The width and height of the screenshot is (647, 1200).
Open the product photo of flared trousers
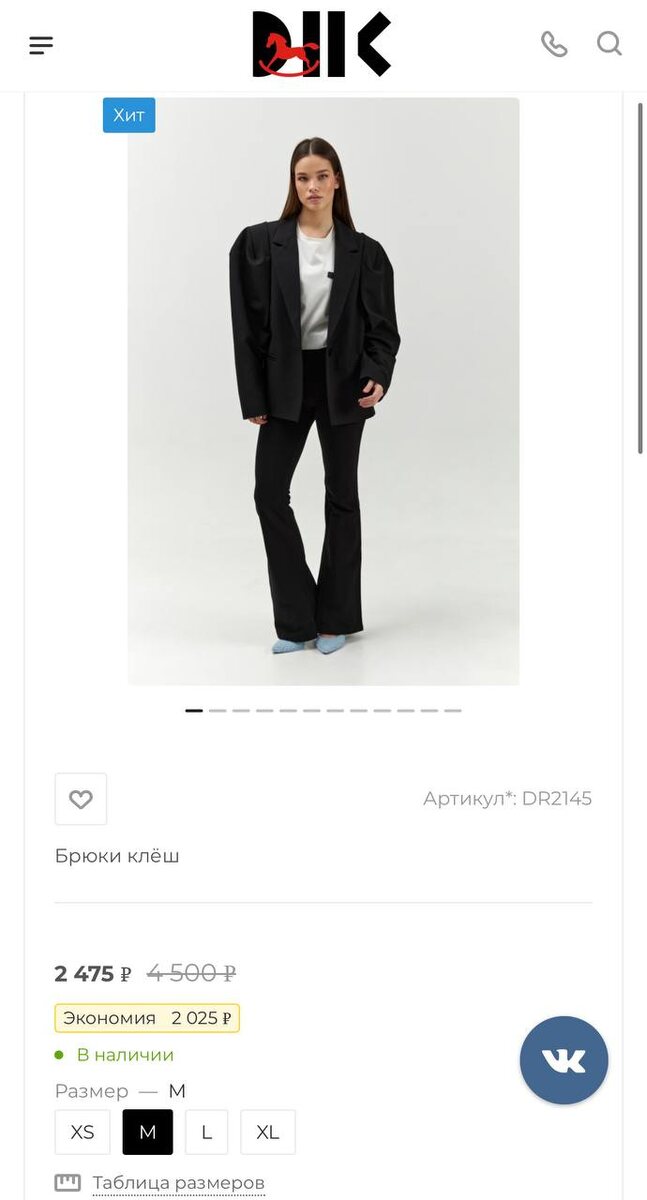[x=323, y=391]
